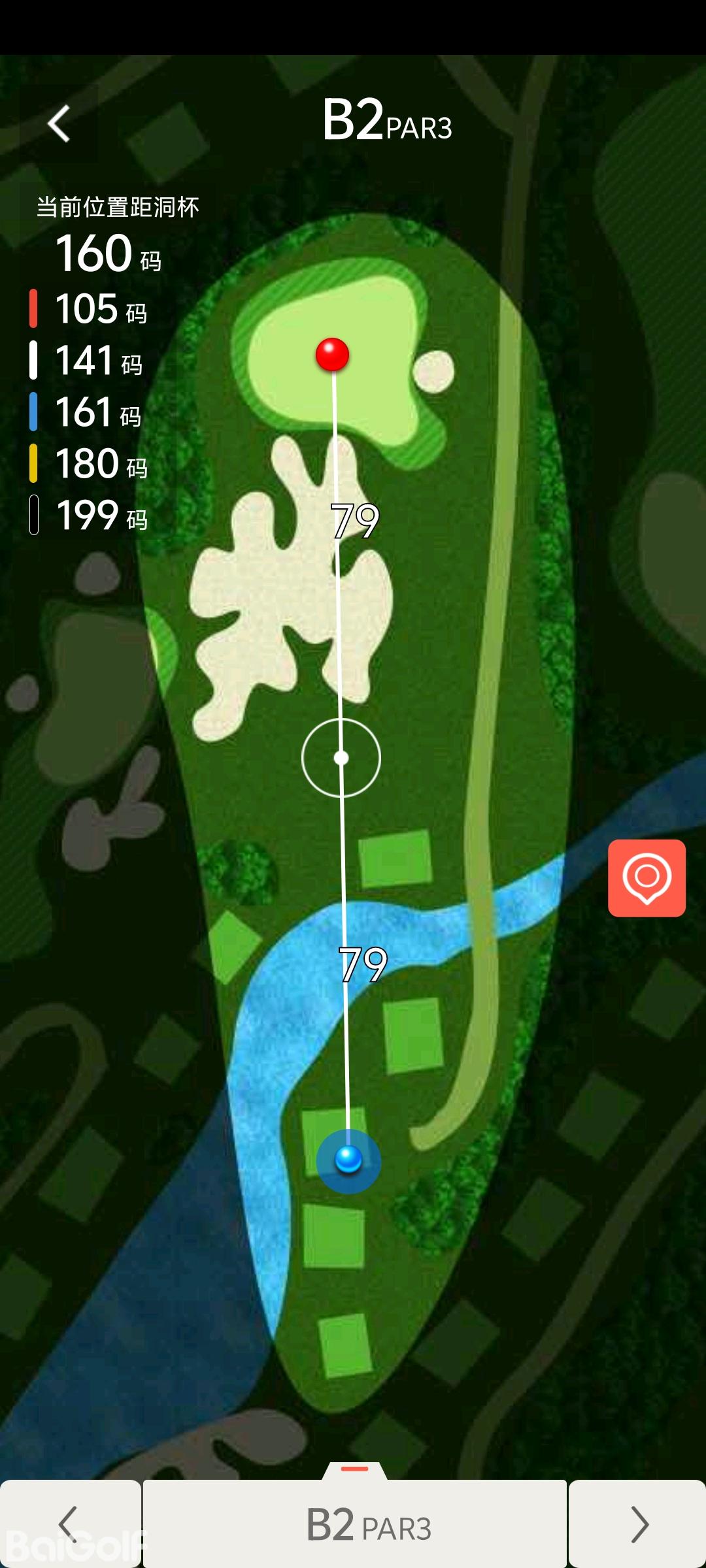Tap the white circle target on the fairway

point(341,758)
